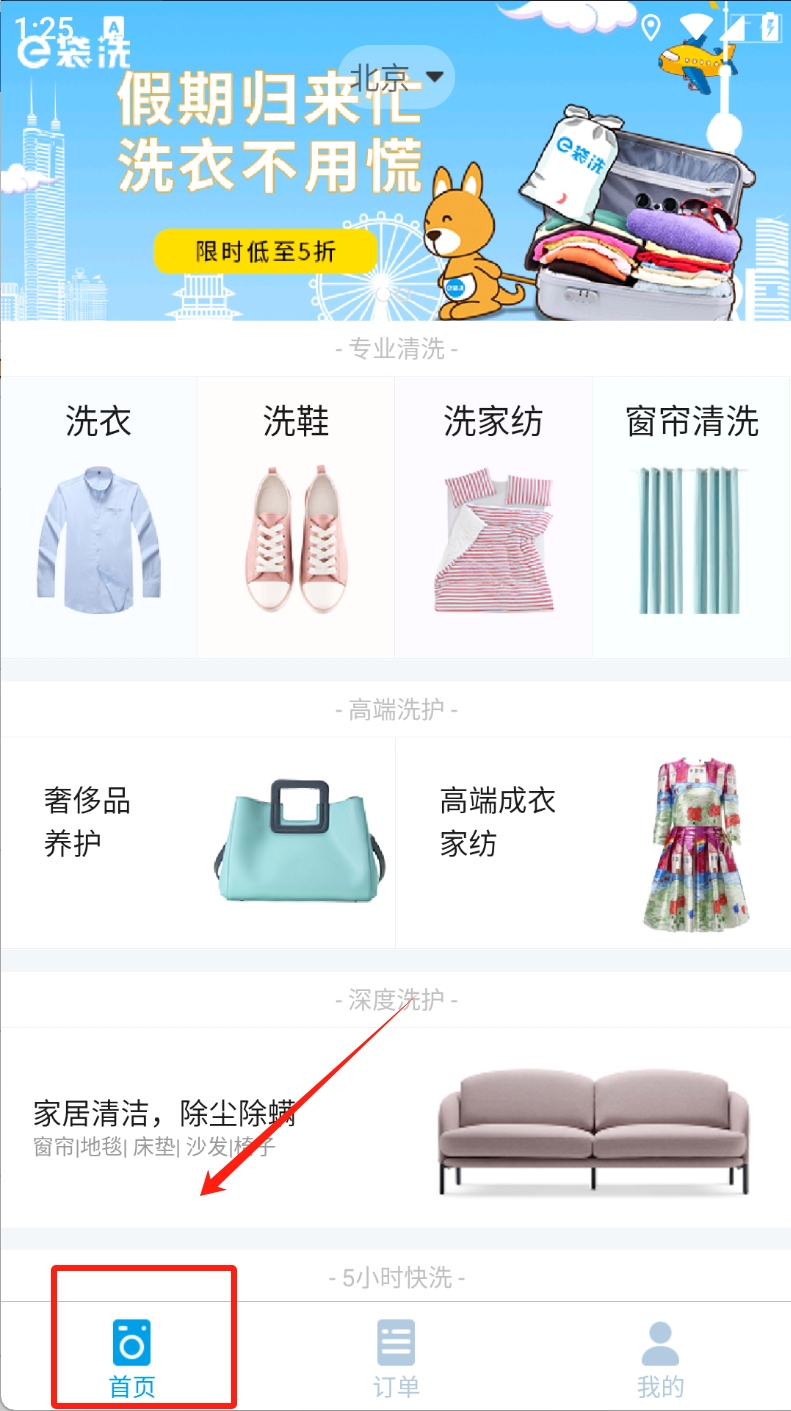Image resolution: width=791 pixels, height=1411 pixels.
Task: Open the 假期归来 promotional banner
Action: coord(300,200)
